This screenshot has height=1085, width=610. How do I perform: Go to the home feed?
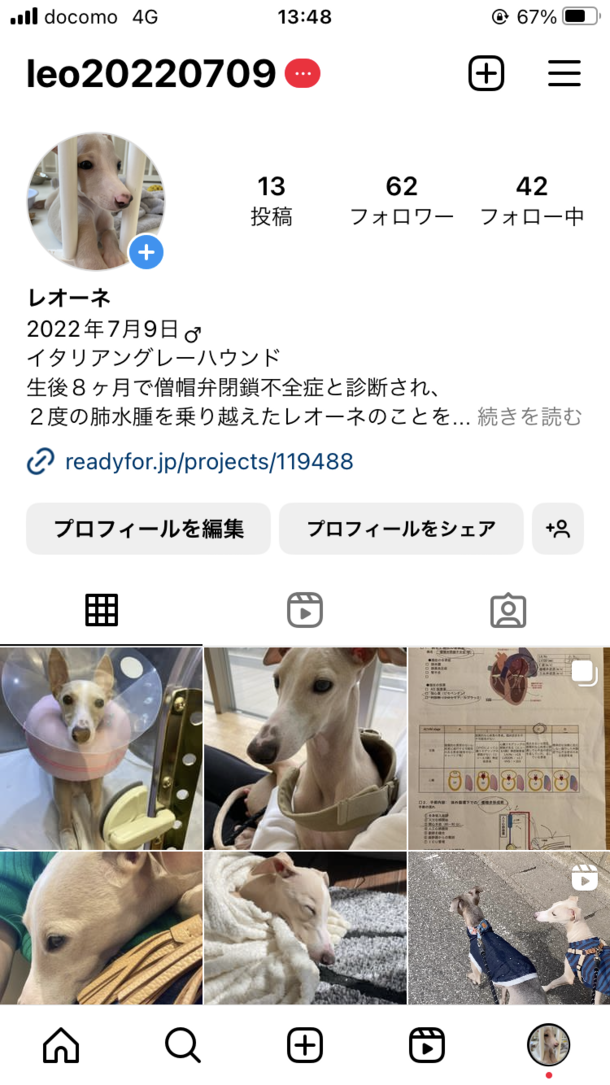click(x=61, y=1045)
